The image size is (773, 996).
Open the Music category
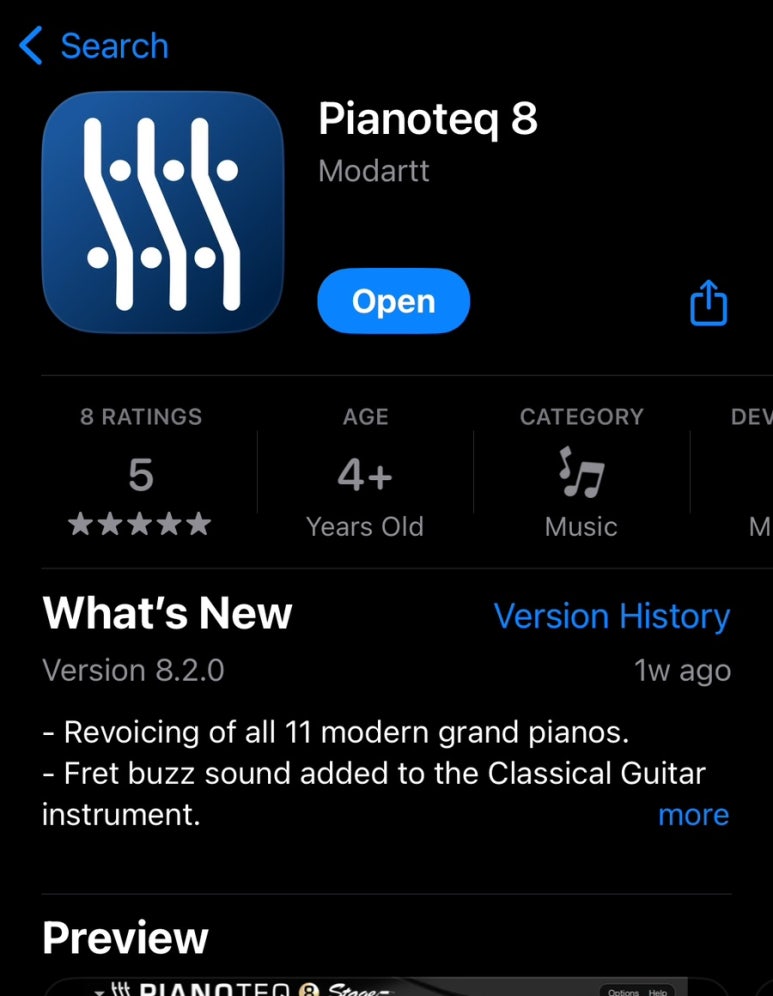point(581,476)
